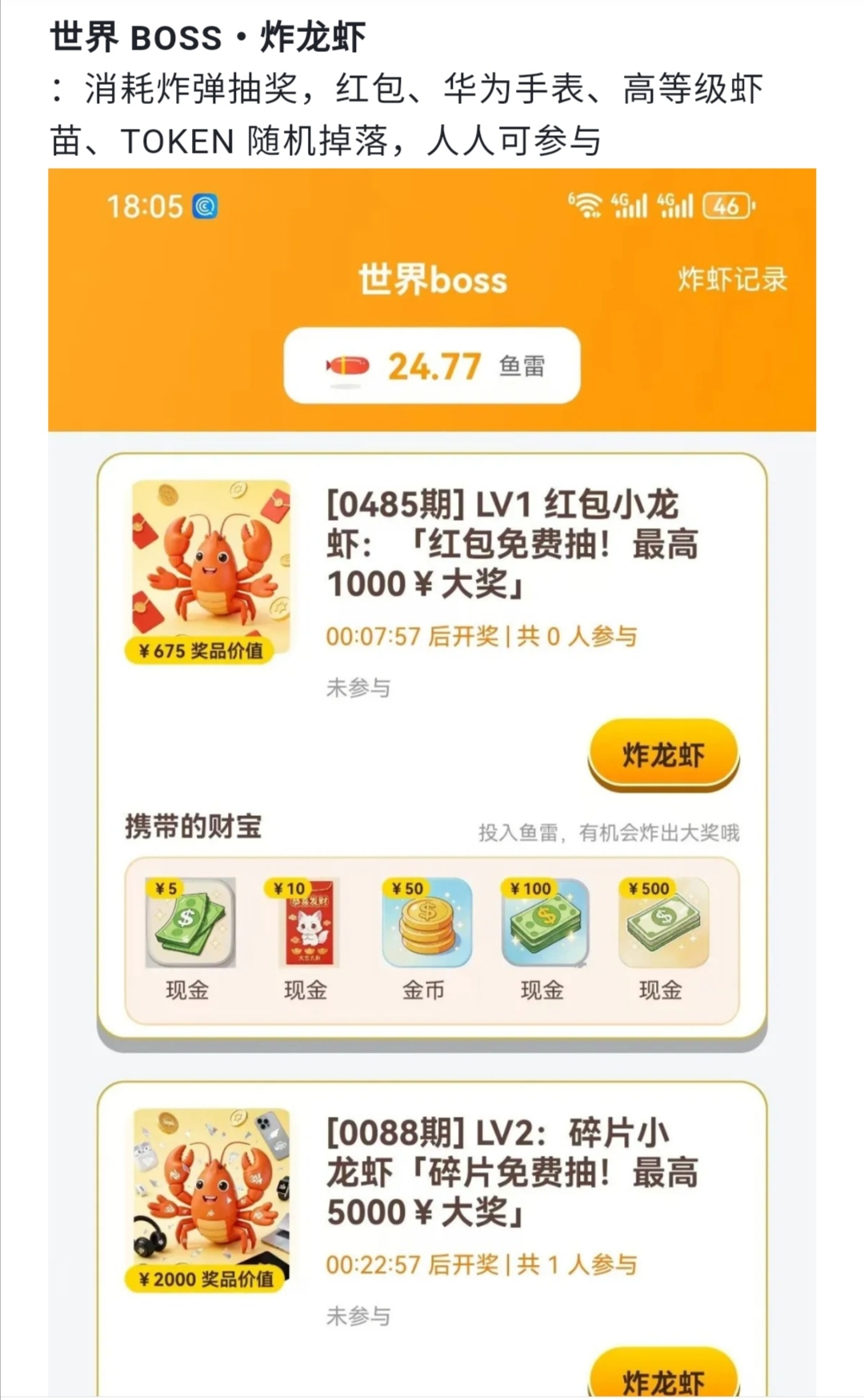Tap the Wi-Fi status icon

589,206
